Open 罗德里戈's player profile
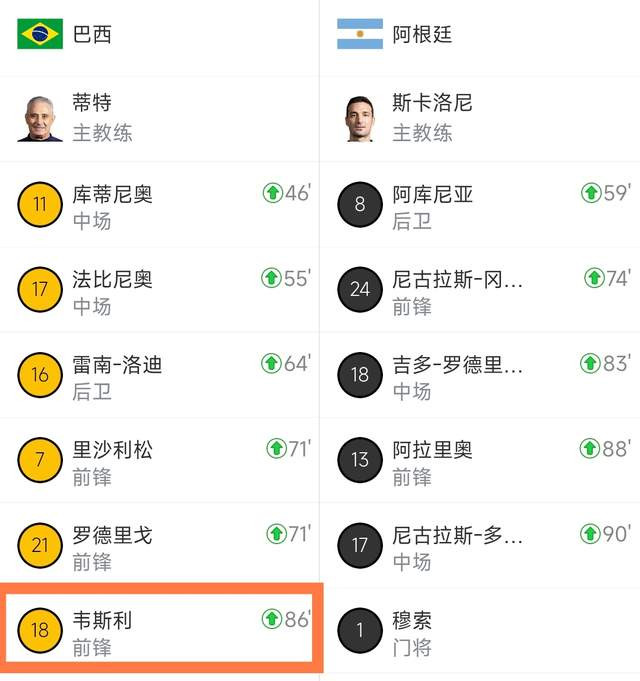 [x=159, y=545]
